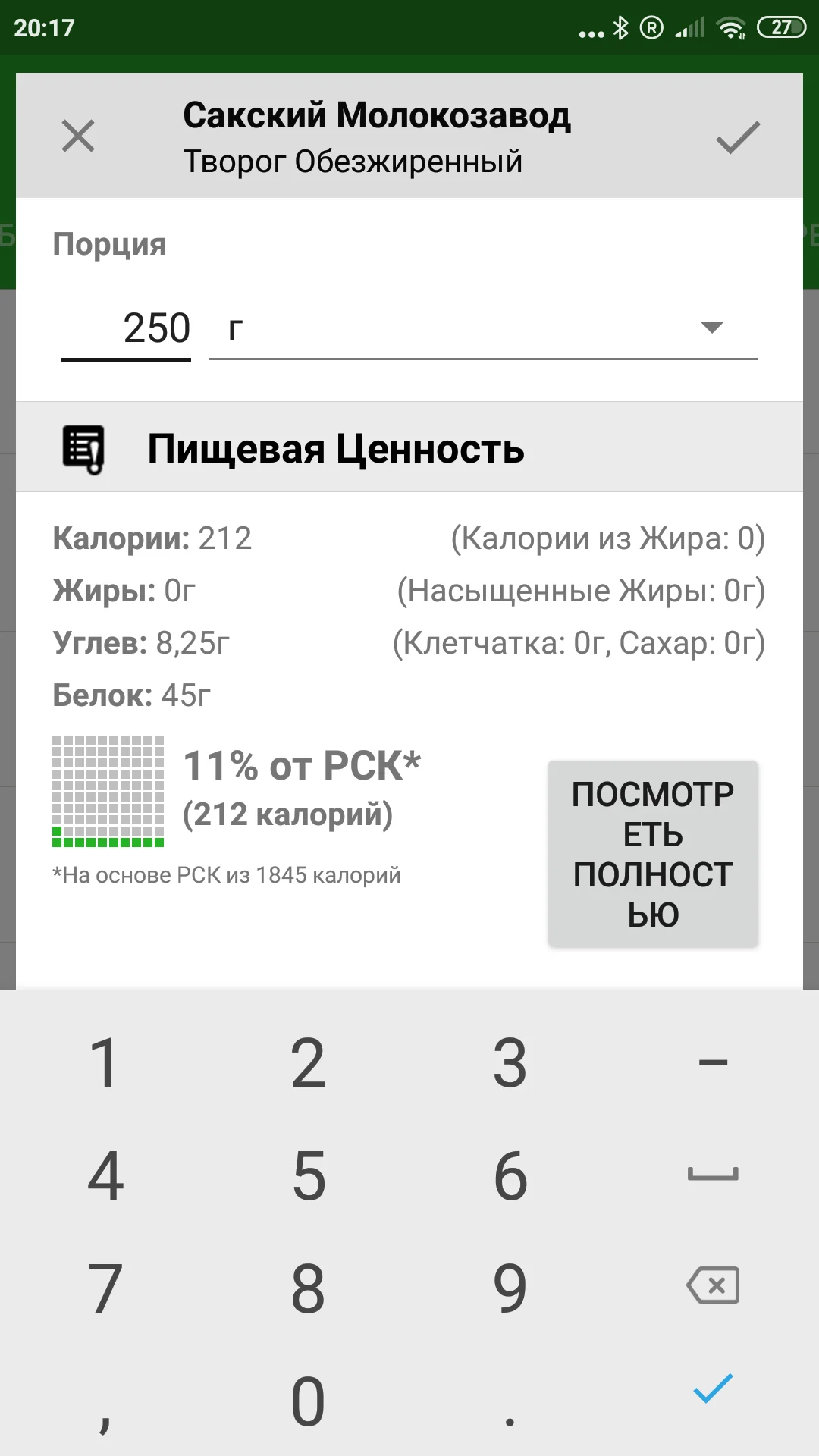Tap the Wi-Fi icon in the status bar
This screenshot has width=819, height=1456.
click(x=730, y=27)
